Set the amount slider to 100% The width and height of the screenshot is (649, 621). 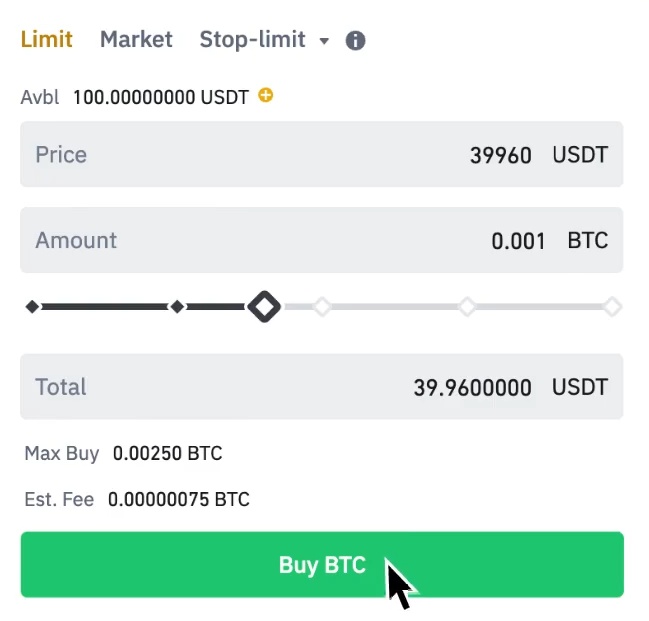pyautogui.click(x=612, y=307)
